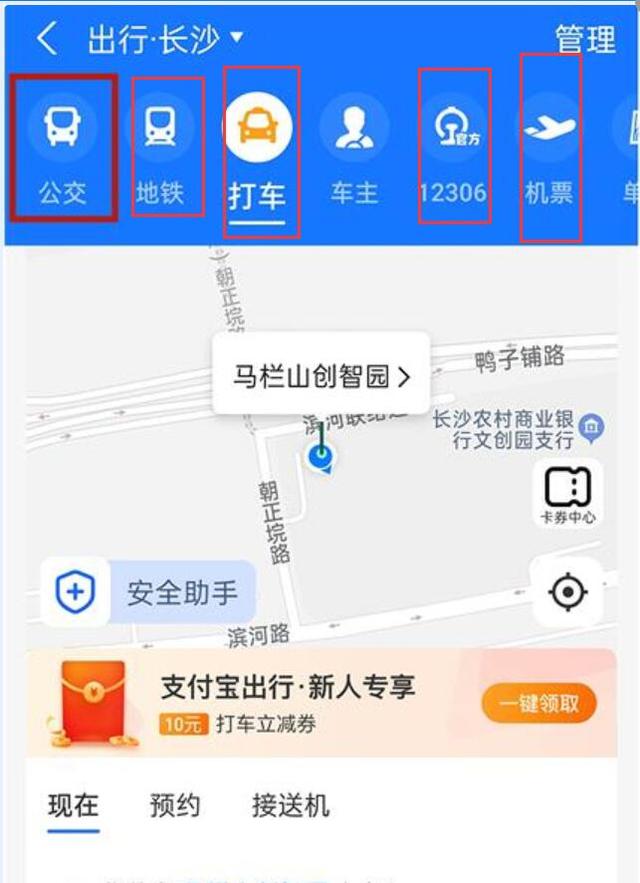This screenshot has width=640, height=883.
Task: Switch to the 预约 tab
Action: (x=175, y=806)
